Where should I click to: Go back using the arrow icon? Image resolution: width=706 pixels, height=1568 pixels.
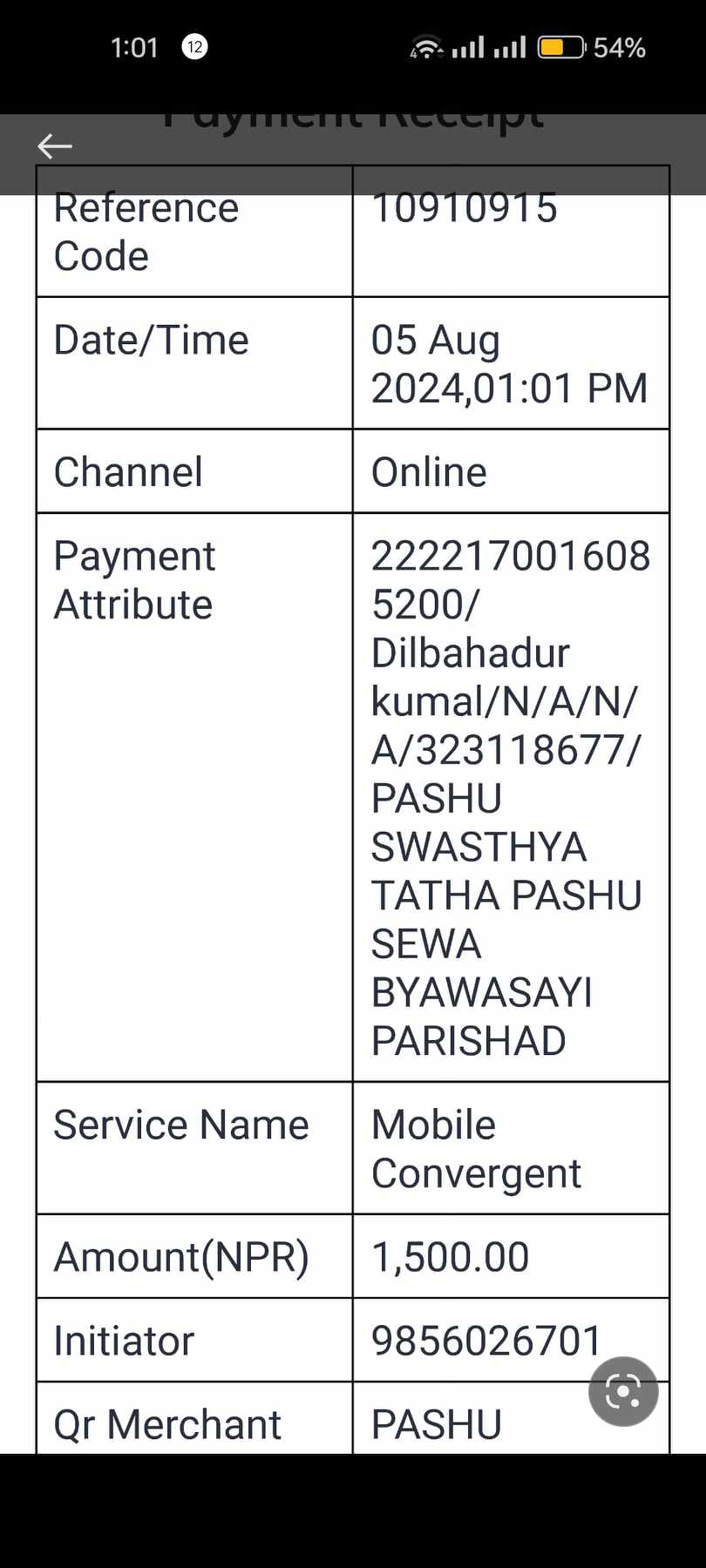[54, 146]
